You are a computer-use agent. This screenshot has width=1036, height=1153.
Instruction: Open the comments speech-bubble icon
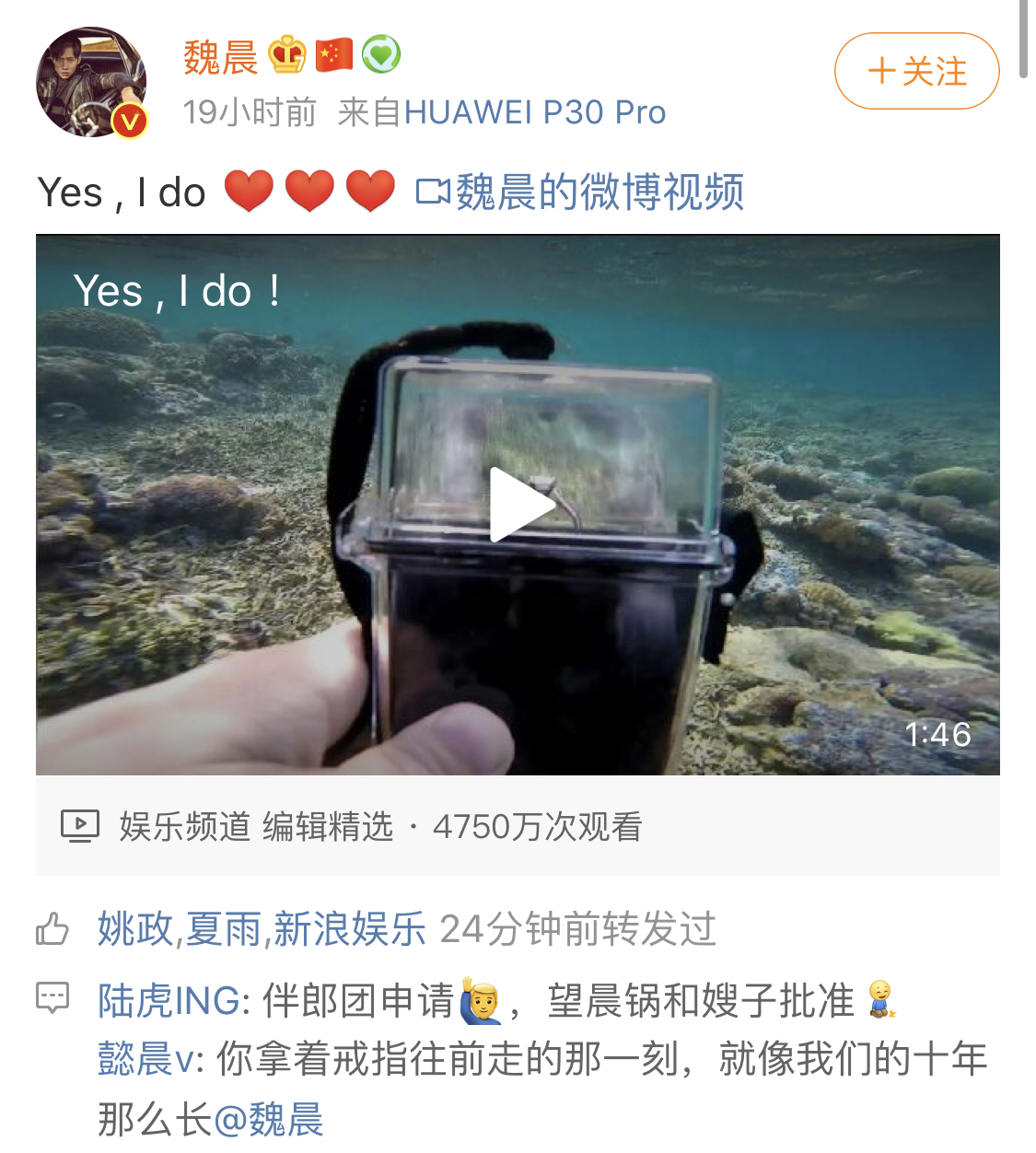[x=52, y=997]
